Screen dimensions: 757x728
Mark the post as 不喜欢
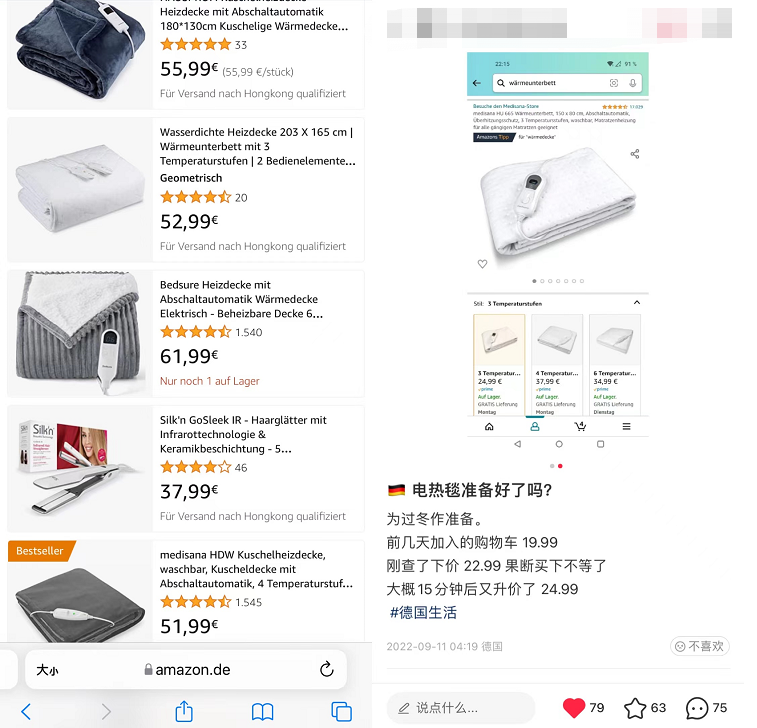[699, 646]
